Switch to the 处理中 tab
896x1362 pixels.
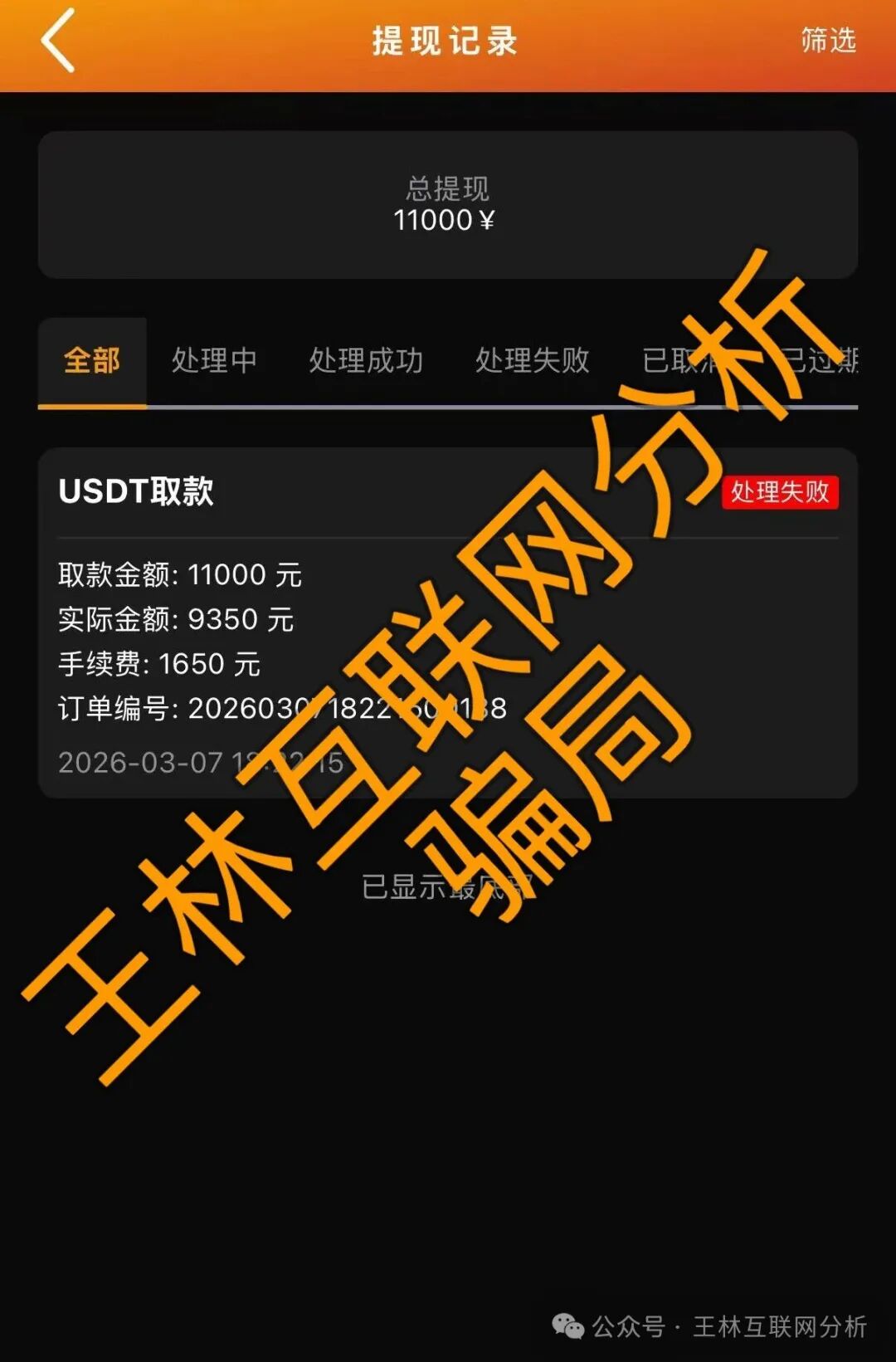(216, 361)
